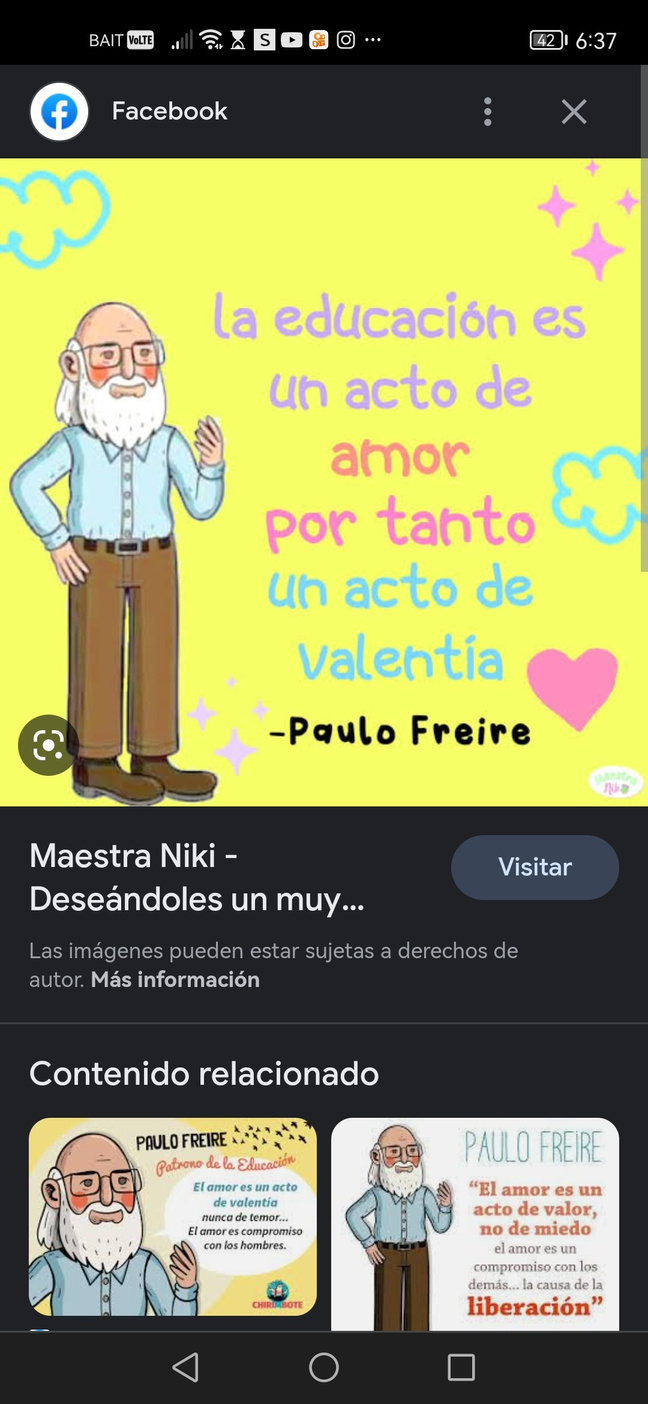648x1404 pixels.
Task: Close the image viewer
Action: (x=574, y=111)
